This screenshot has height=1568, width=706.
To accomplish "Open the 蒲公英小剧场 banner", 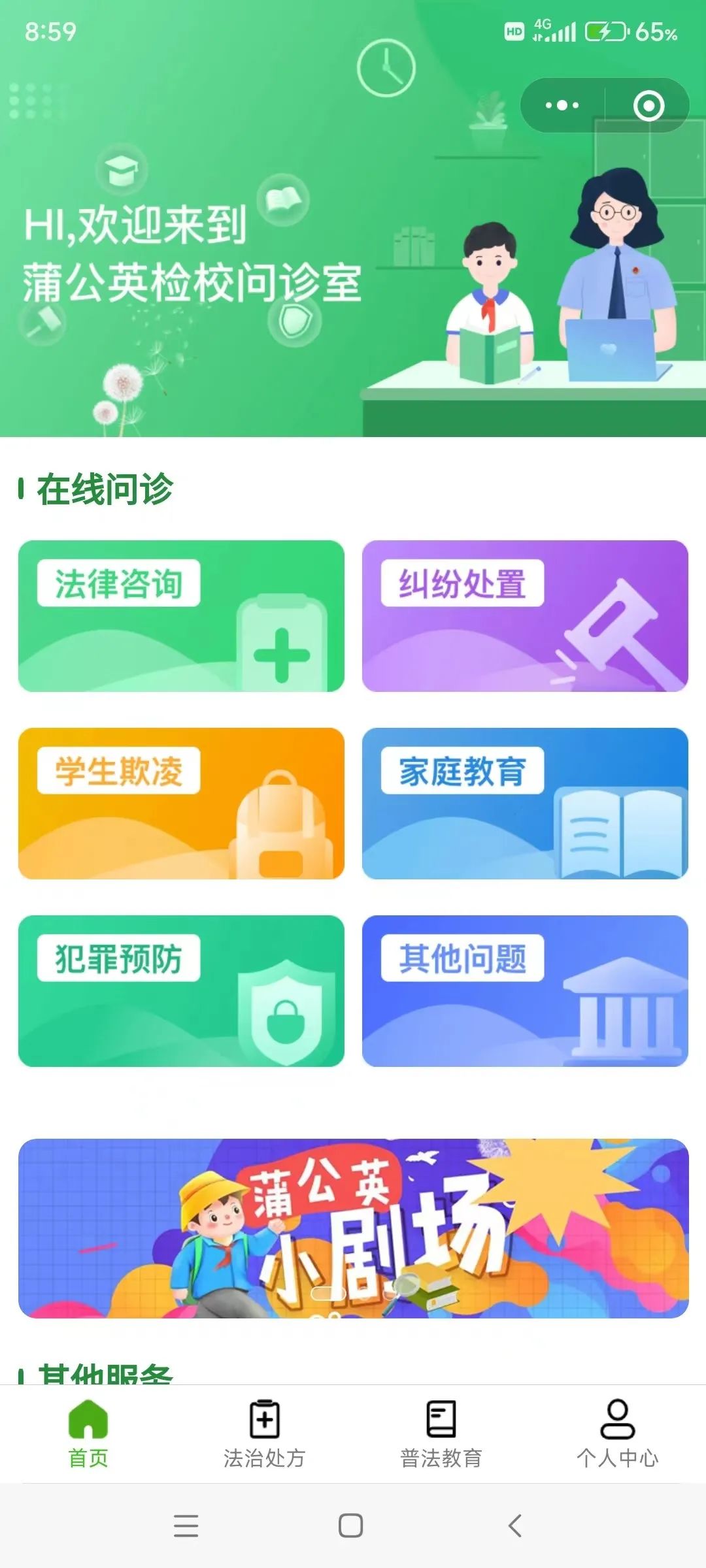I will click(x=353, y=1228).
